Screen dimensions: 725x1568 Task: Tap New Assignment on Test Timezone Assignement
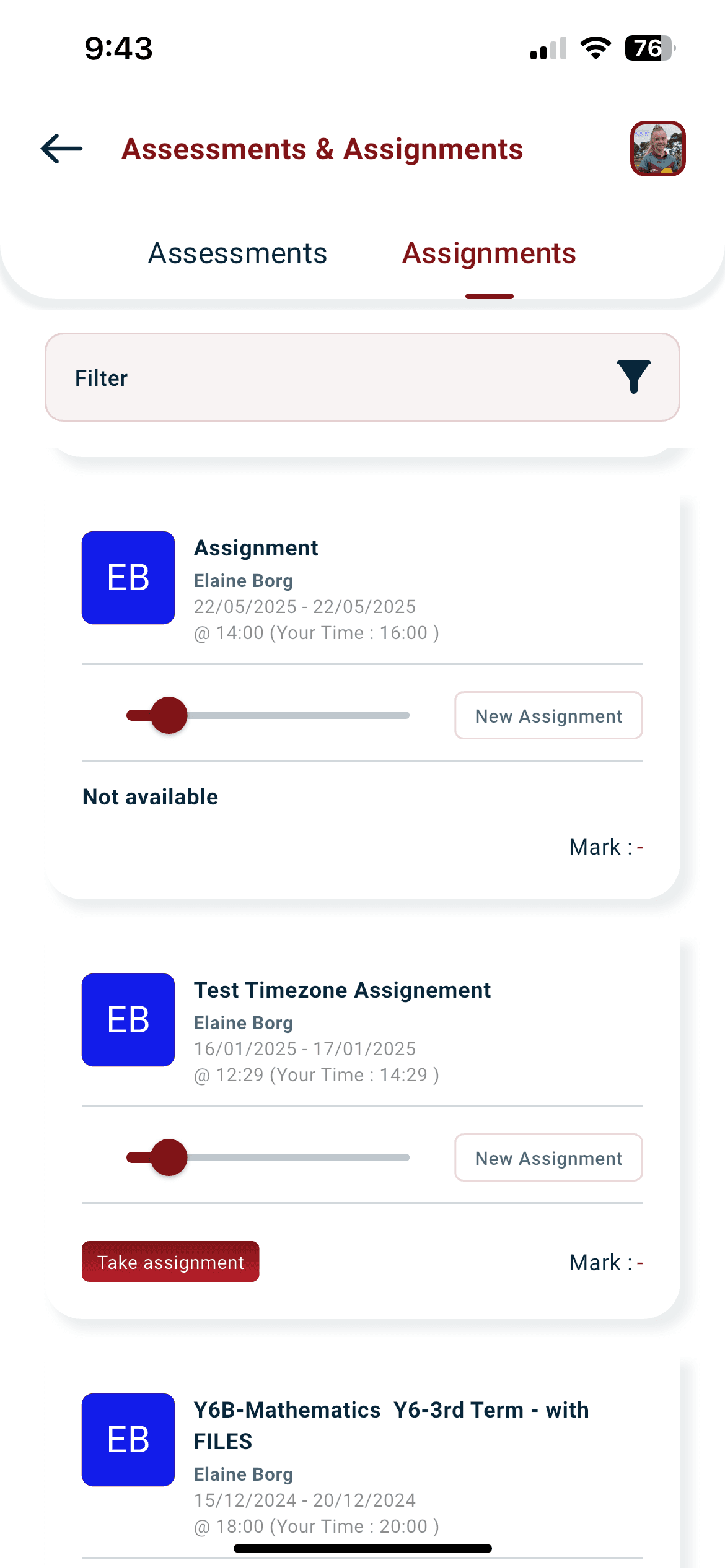click(548, 1157)
